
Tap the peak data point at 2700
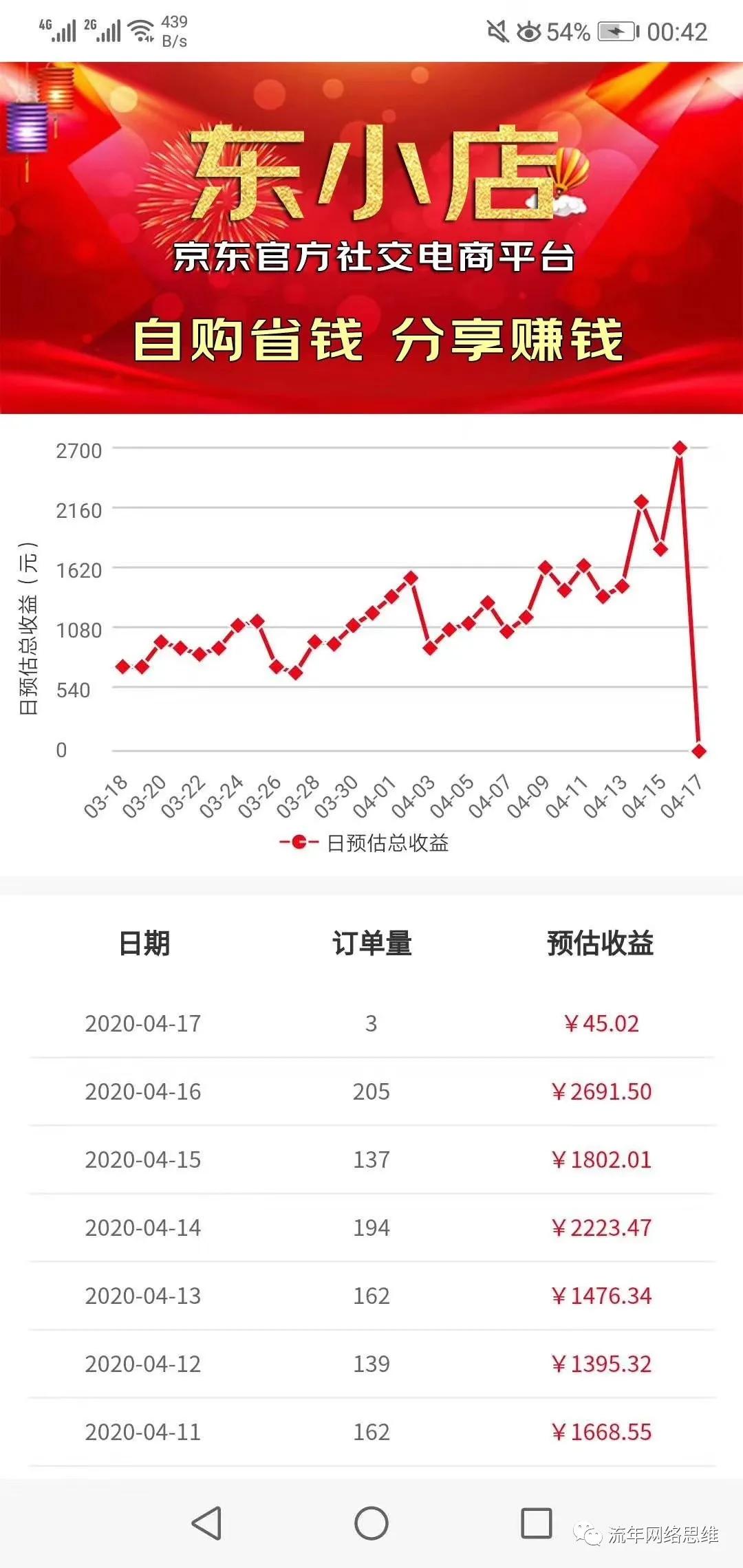tap(680, 447)
